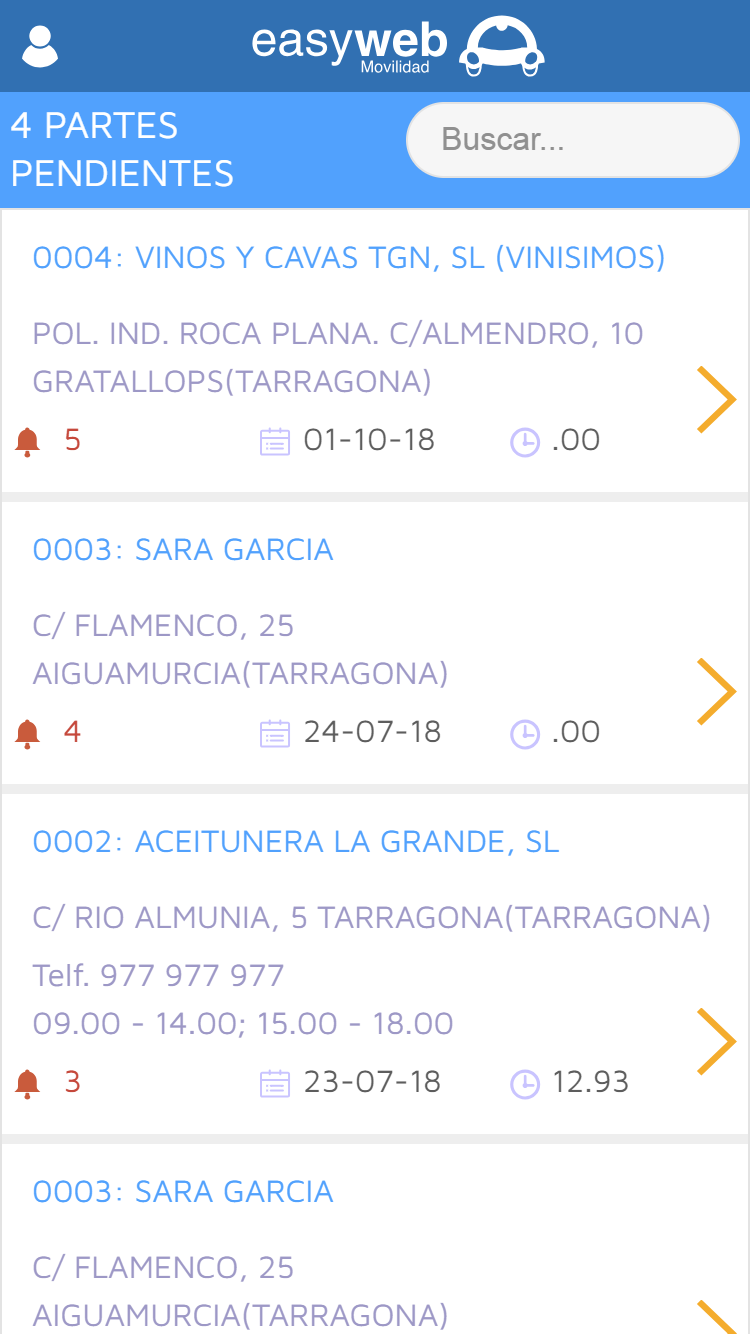Open part 0003 Sara Garcia dated 24-07-18
Image resolution: width=750 pixels, height=1334 pixels.
click(x=183, y=551)
